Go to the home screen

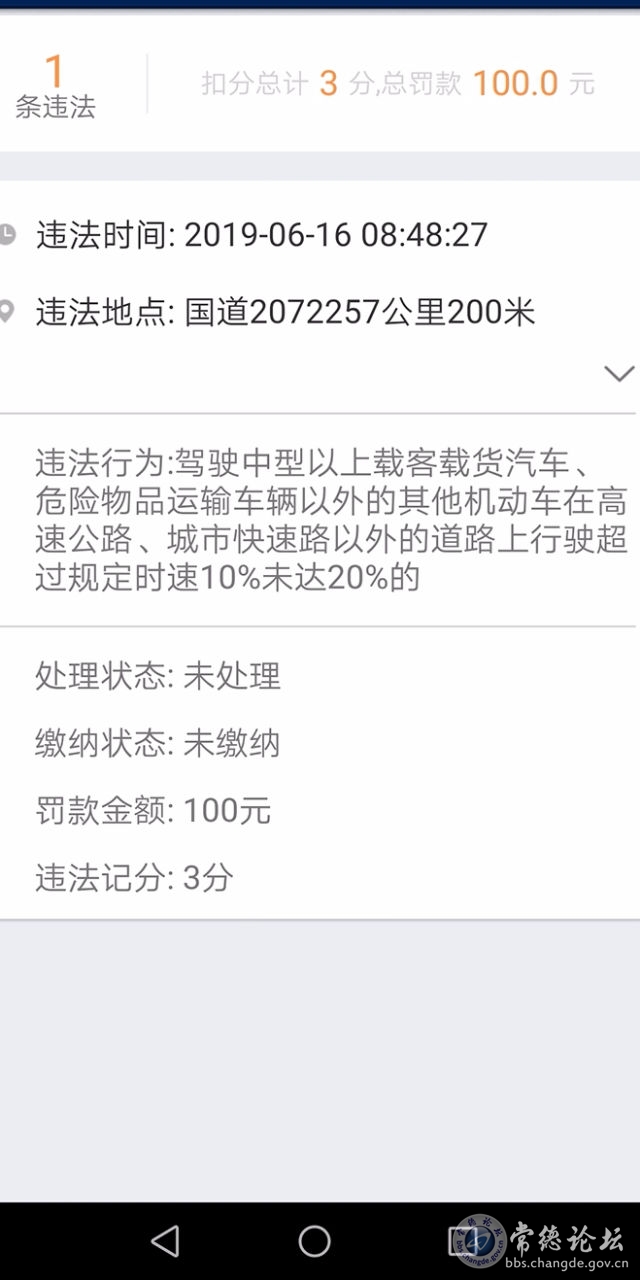[x=314, y=1241]
